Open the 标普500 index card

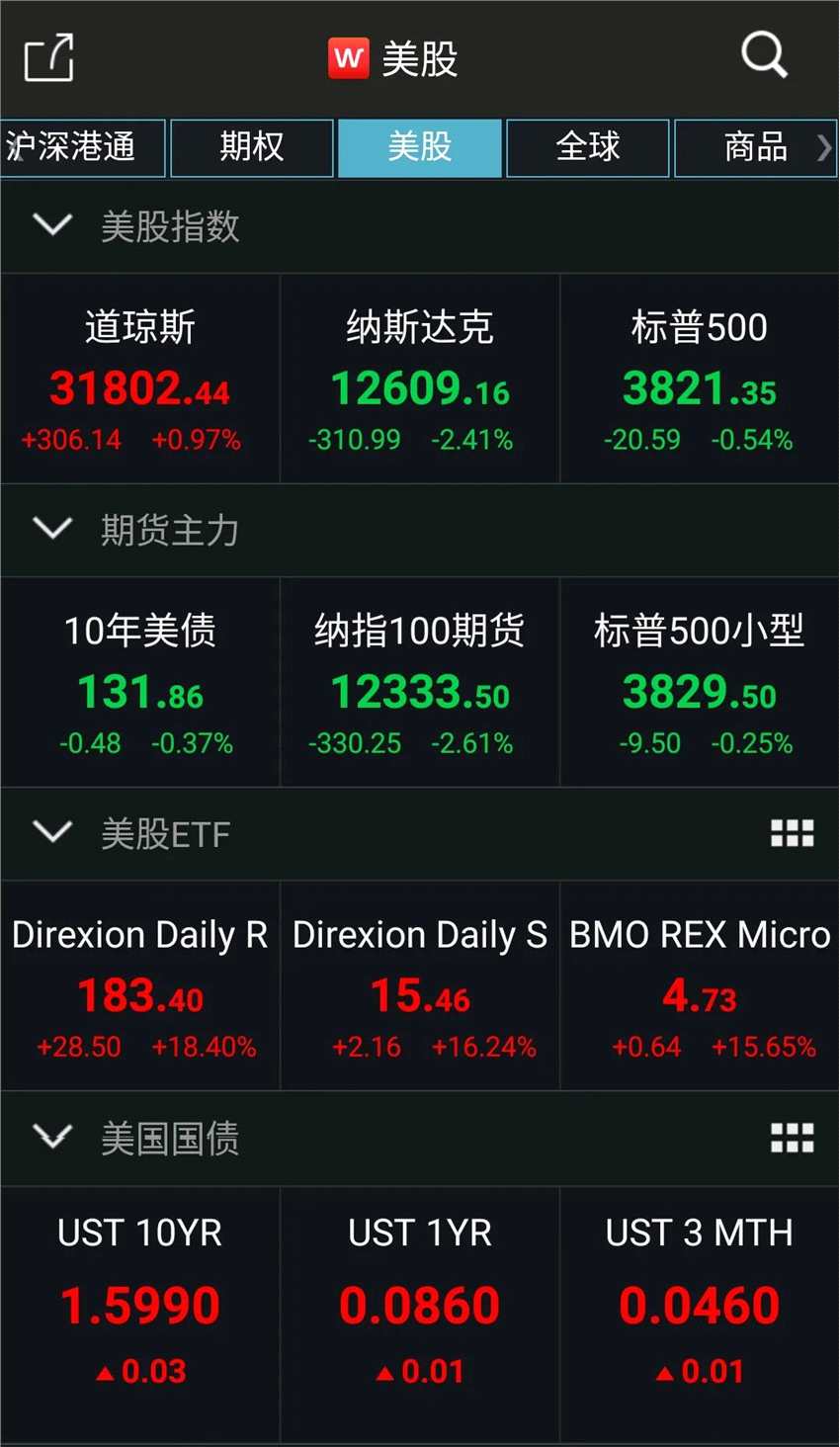pos(700,381)
